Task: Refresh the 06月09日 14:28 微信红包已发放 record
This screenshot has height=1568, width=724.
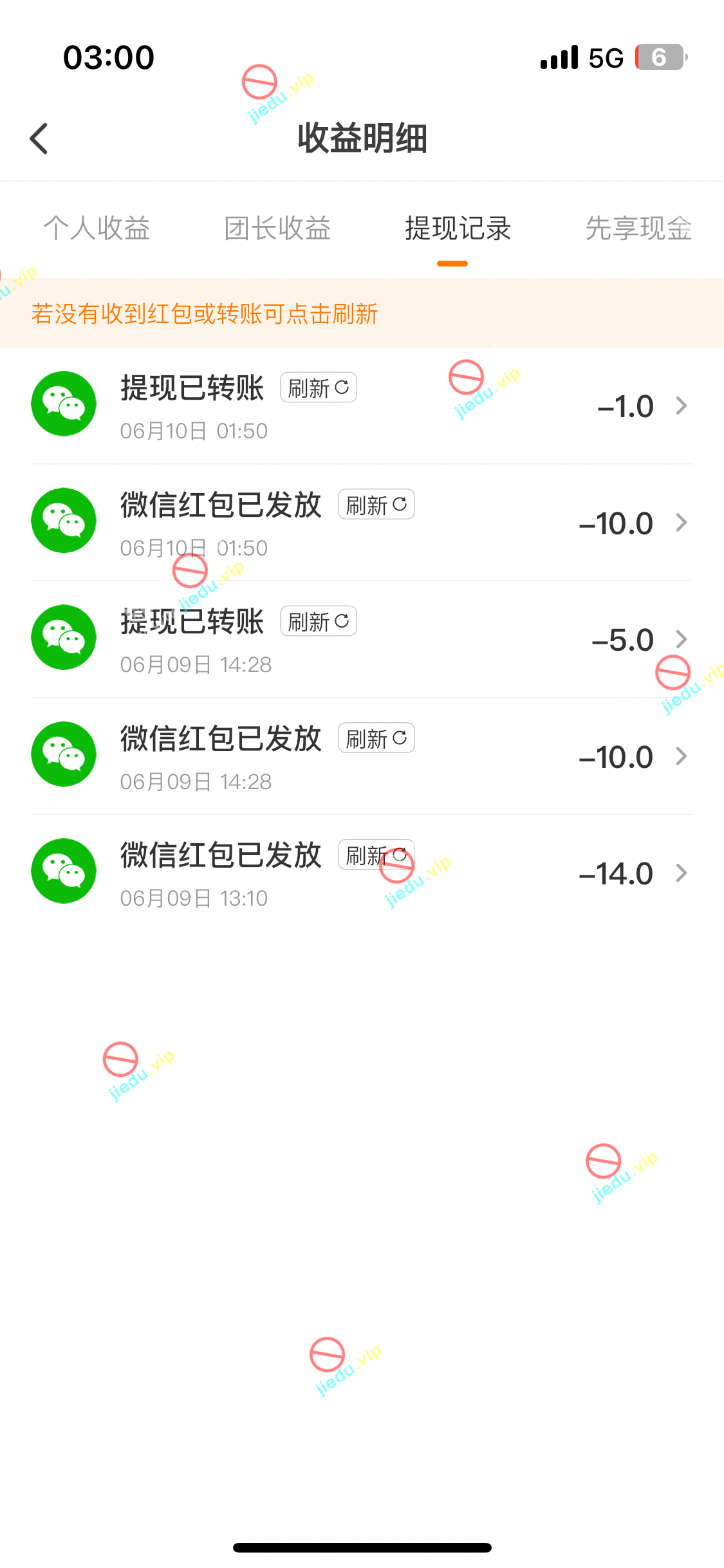Action: click(x=376, y=738)
